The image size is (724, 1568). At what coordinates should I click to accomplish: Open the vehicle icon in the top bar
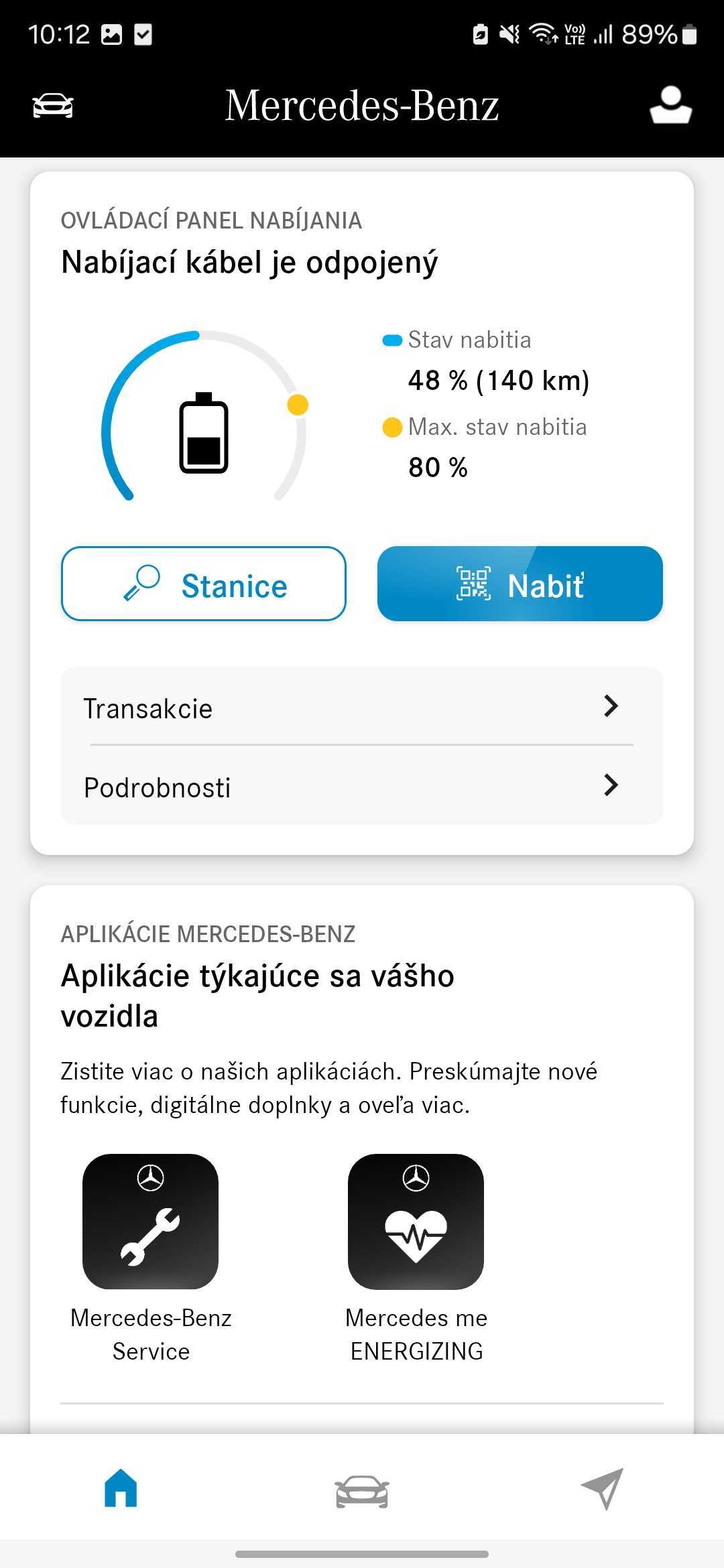pos(53,105)
